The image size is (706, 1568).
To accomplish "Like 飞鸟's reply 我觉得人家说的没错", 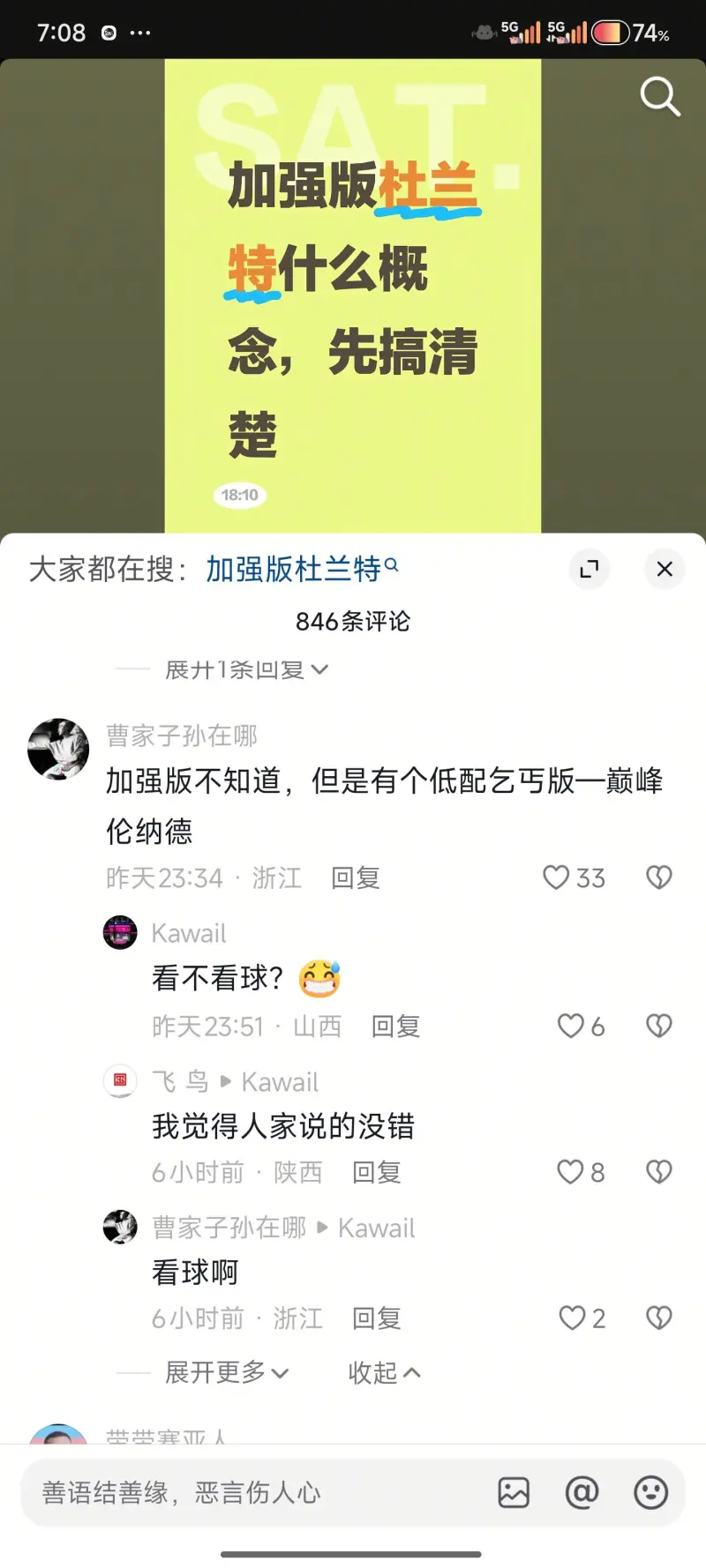I will pos(571,1172).
